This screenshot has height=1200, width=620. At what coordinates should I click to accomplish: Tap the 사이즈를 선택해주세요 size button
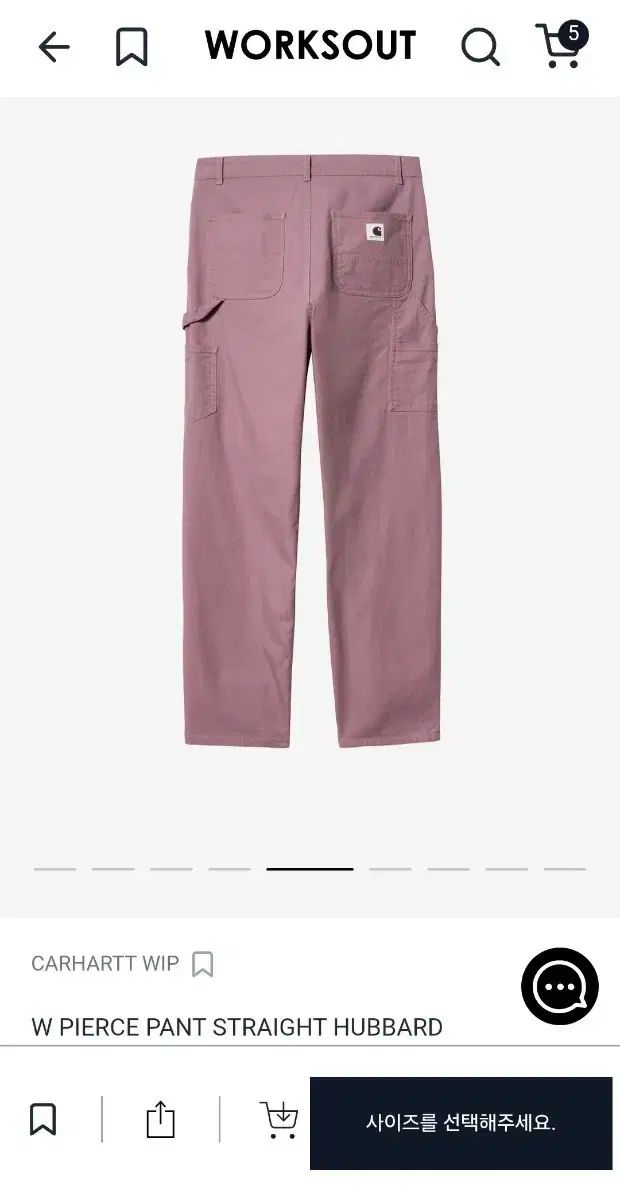coord(460,1122)
